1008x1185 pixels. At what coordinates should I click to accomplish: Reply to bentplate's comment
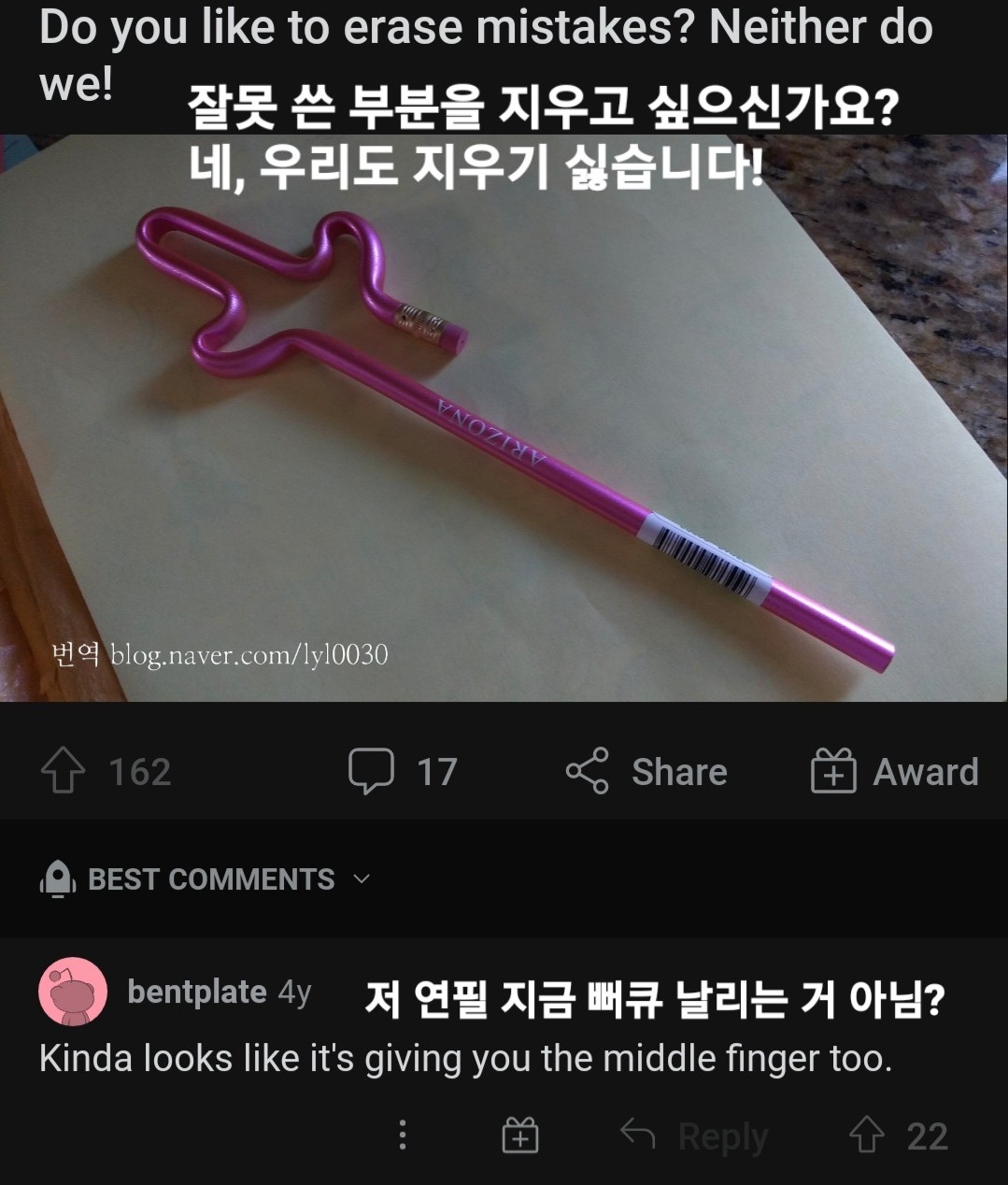694,1135
